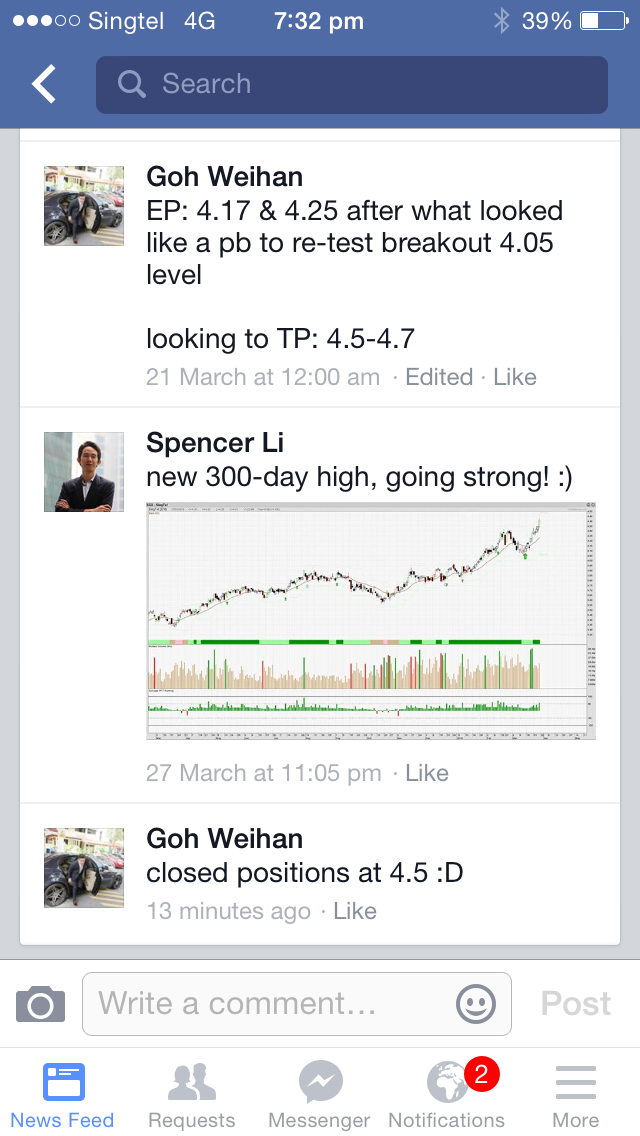This screenshot has height=1136, width=640.
Task: Like Goh Weihan's 21 March comment
Action: coord(515,377)
